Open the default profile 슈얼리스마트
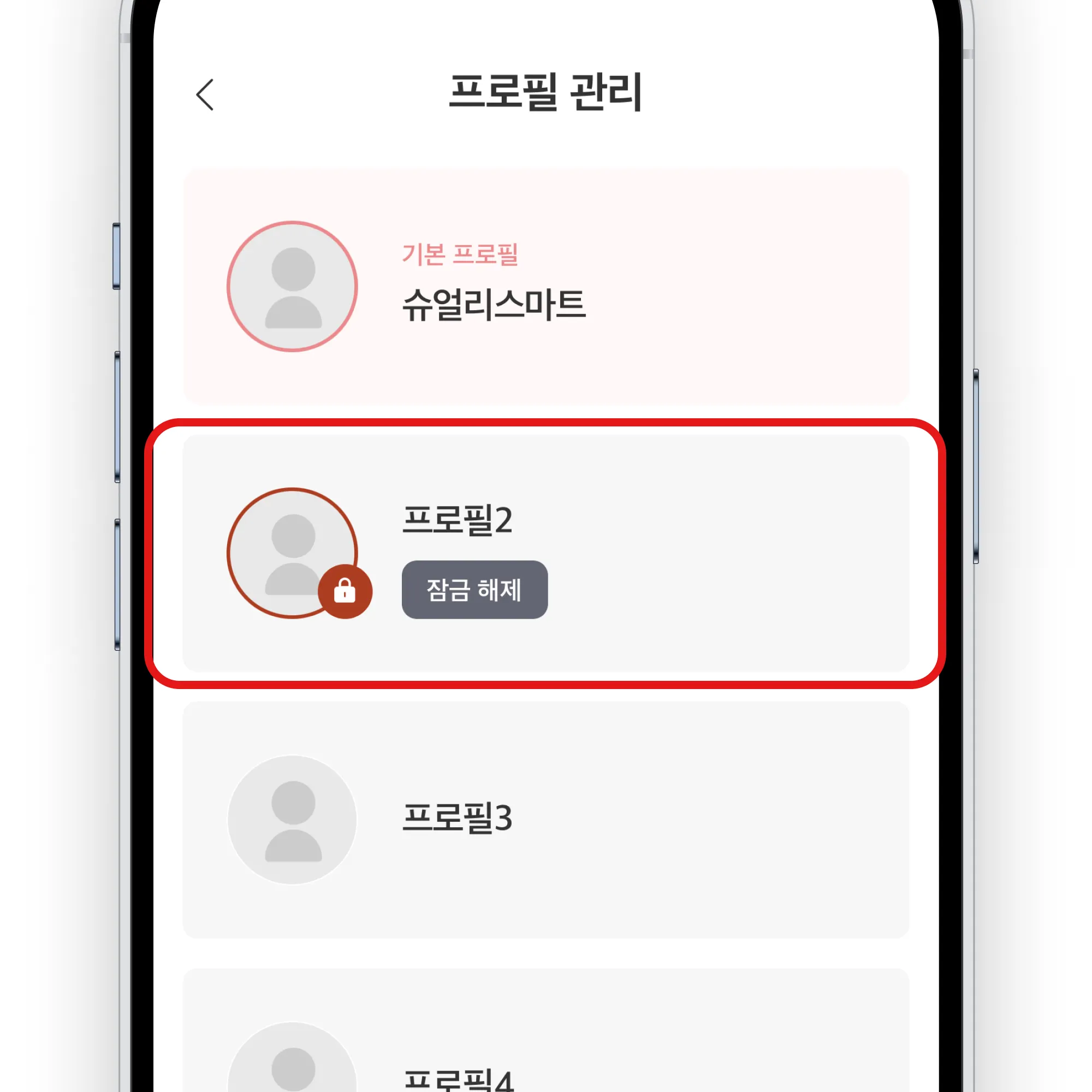Viewport: 1092px width, 1092px height. [x=545, y=287]
